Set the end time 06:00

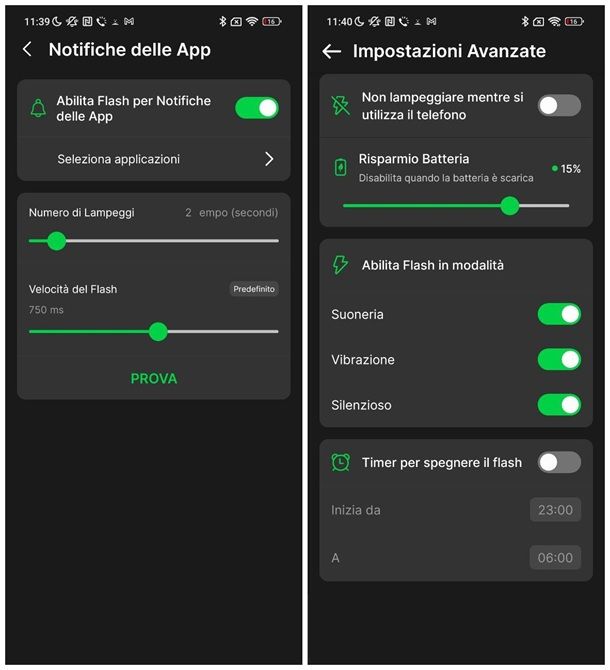pos(555,557)
